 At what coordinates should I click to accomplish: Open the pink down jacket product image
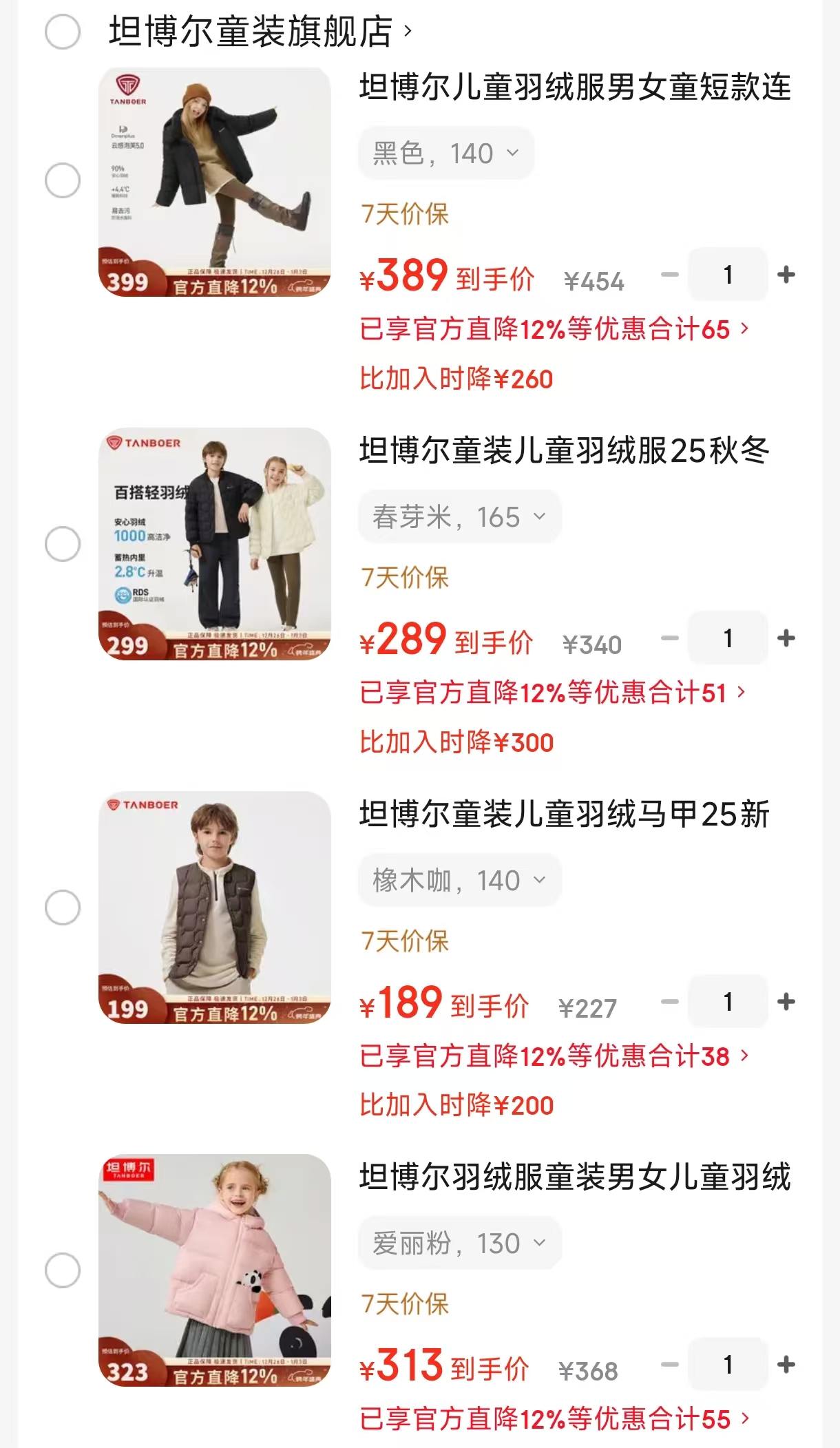pos(214,1270)
